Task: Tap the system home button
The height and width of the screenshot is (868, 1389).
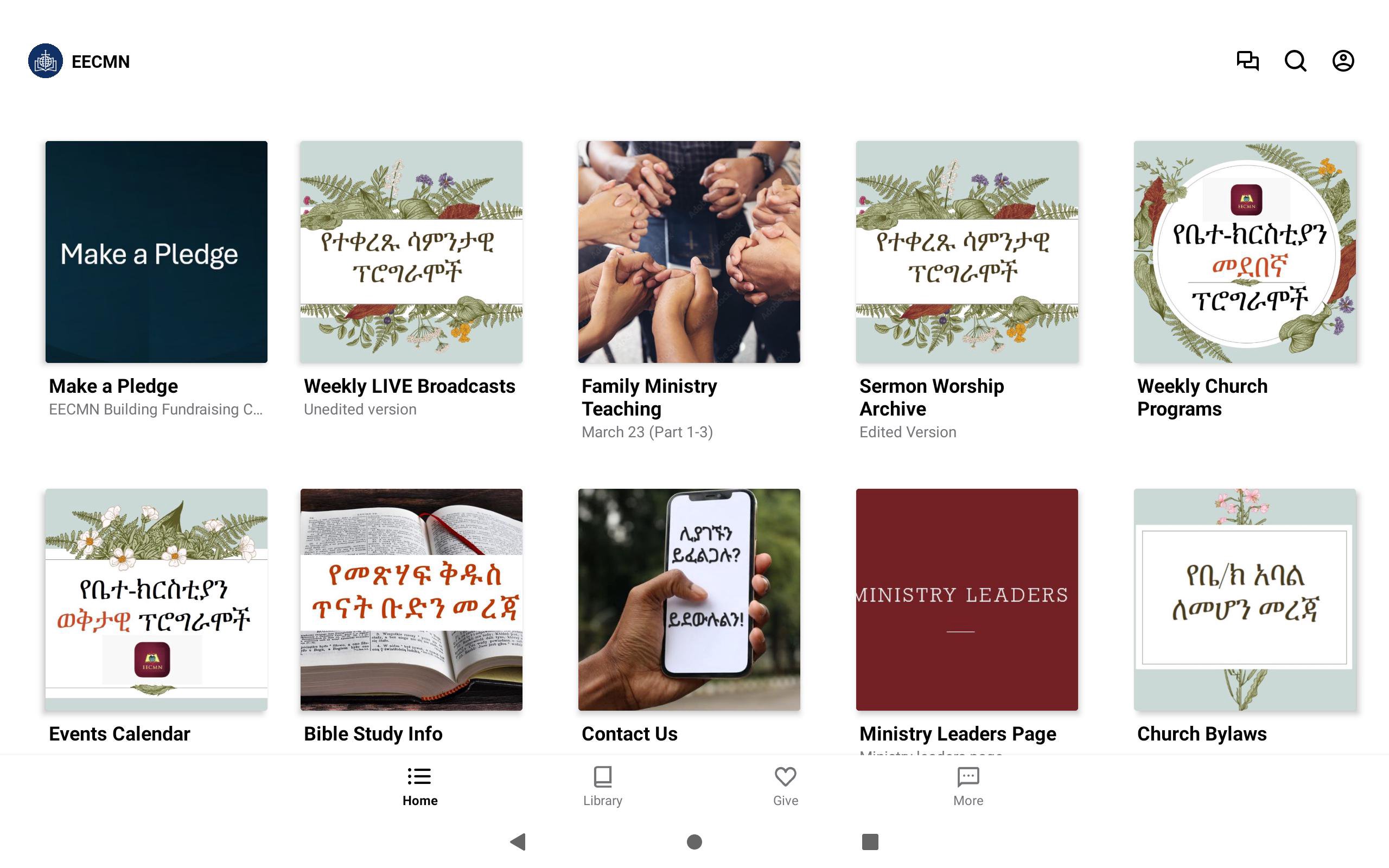Action: point(694,841)
